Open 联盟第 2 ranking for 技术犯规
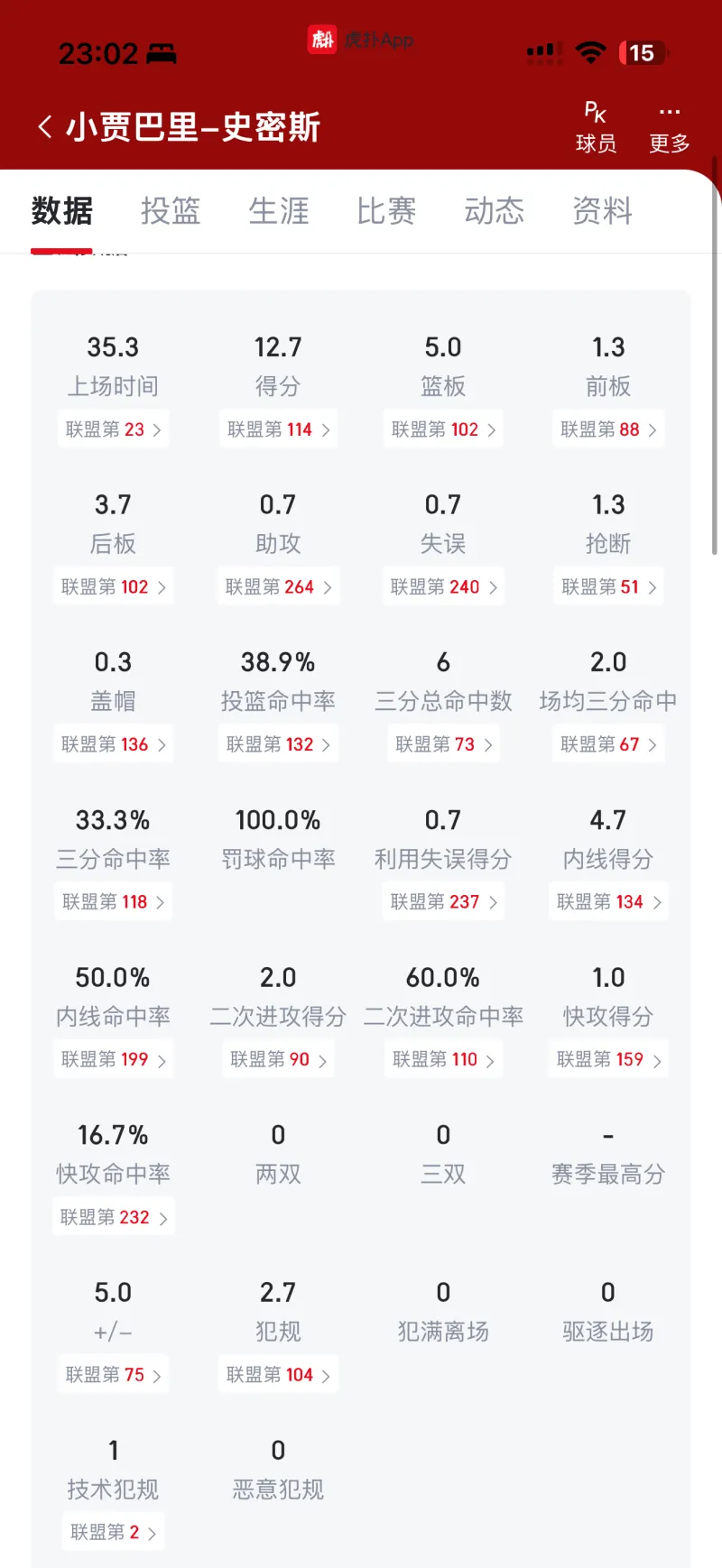The width and height of the screenshot is (722, 1568). (113, 1532)
